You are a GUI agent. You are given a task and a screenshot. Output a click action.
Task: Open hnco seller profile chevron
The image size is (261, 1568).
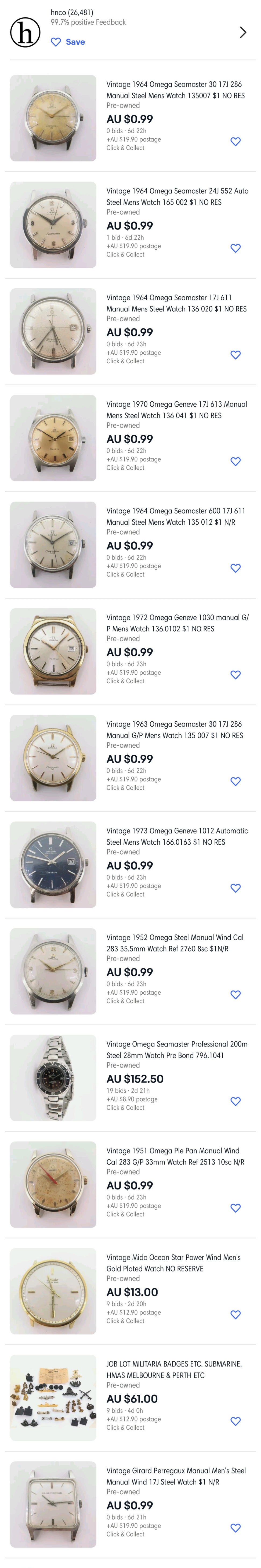(x=243, y=32)
